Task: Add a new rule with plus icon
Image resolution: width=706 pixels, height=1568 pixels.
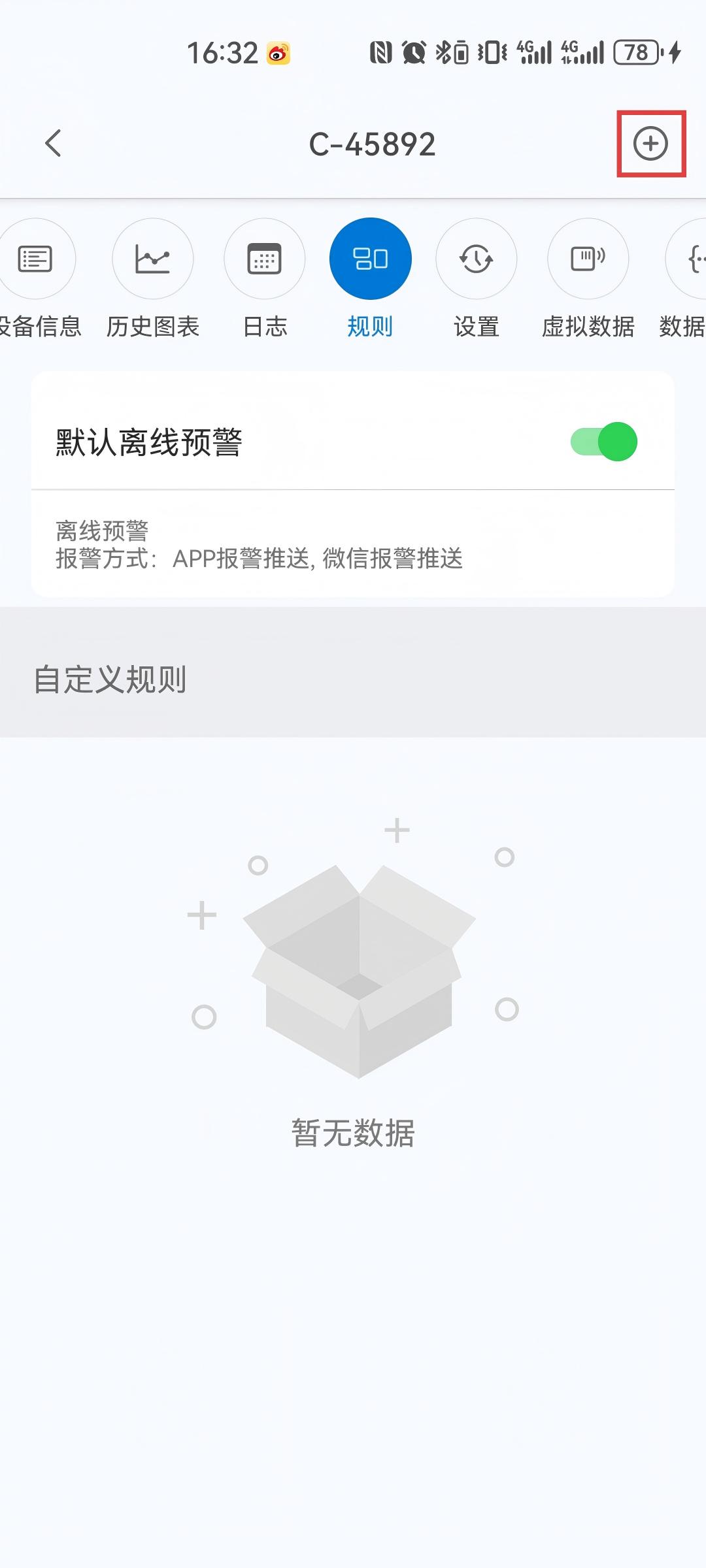Action: (650, 144)
